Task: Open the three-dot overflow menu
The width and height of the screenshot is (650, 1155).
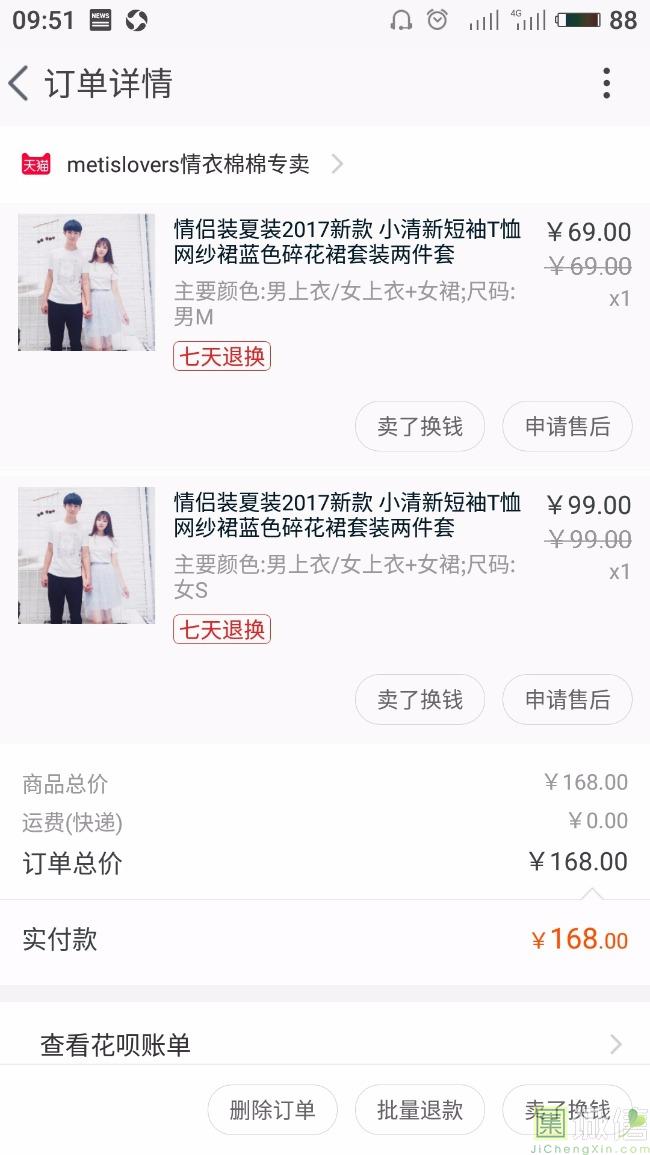Action: 606,83
